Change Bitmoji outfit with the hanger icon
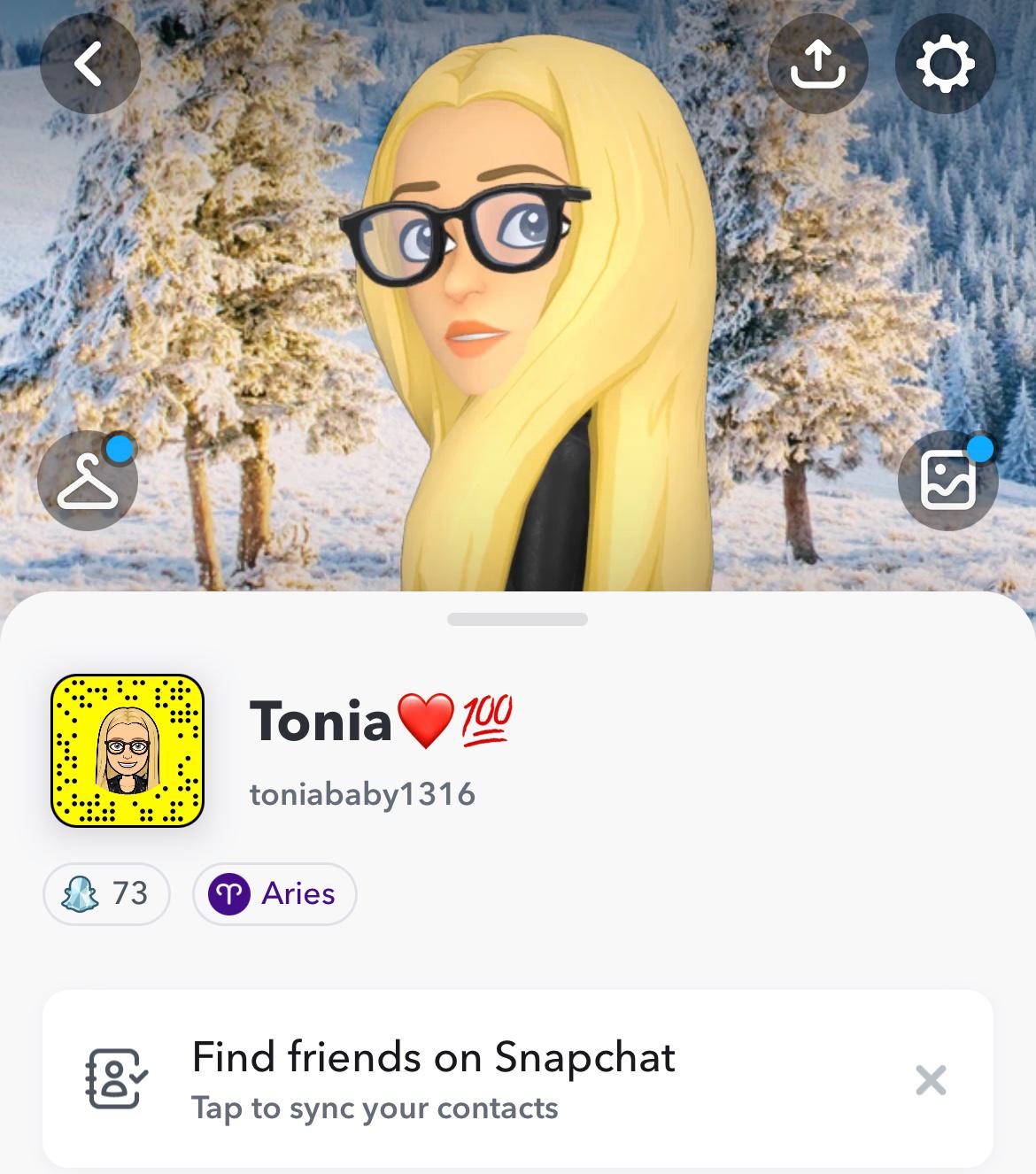The image size is (1036, 1174). 88,481
